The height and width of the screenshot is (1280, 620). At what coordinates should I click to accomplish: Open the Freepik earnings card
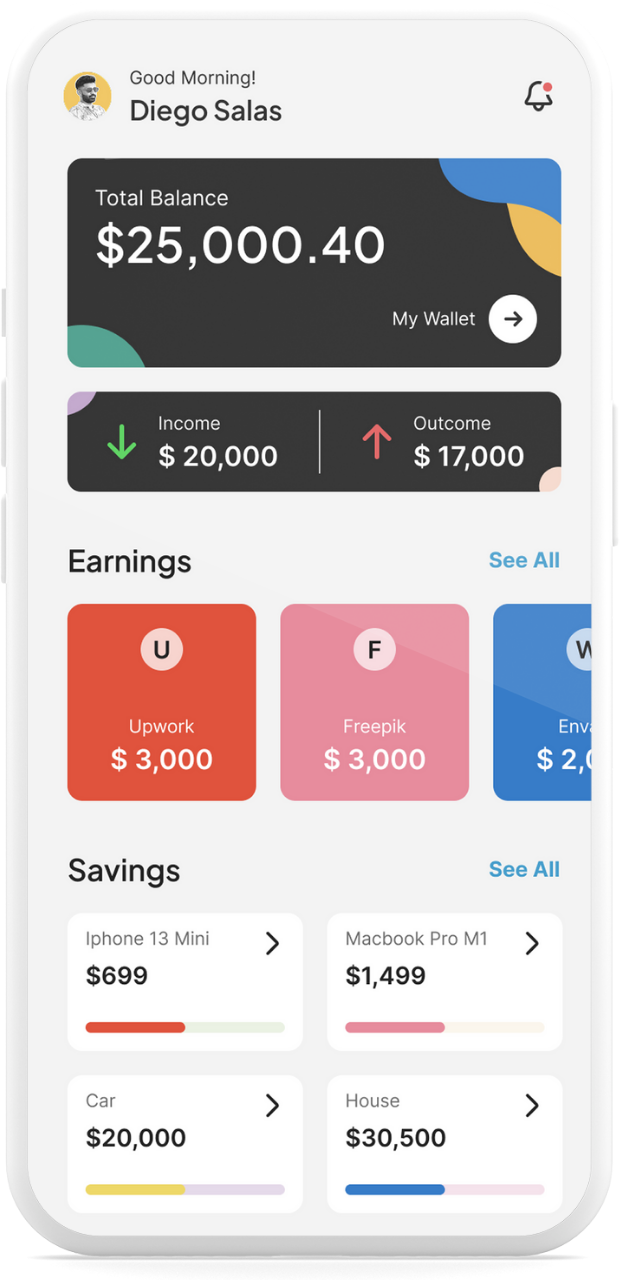coord(374,702)
